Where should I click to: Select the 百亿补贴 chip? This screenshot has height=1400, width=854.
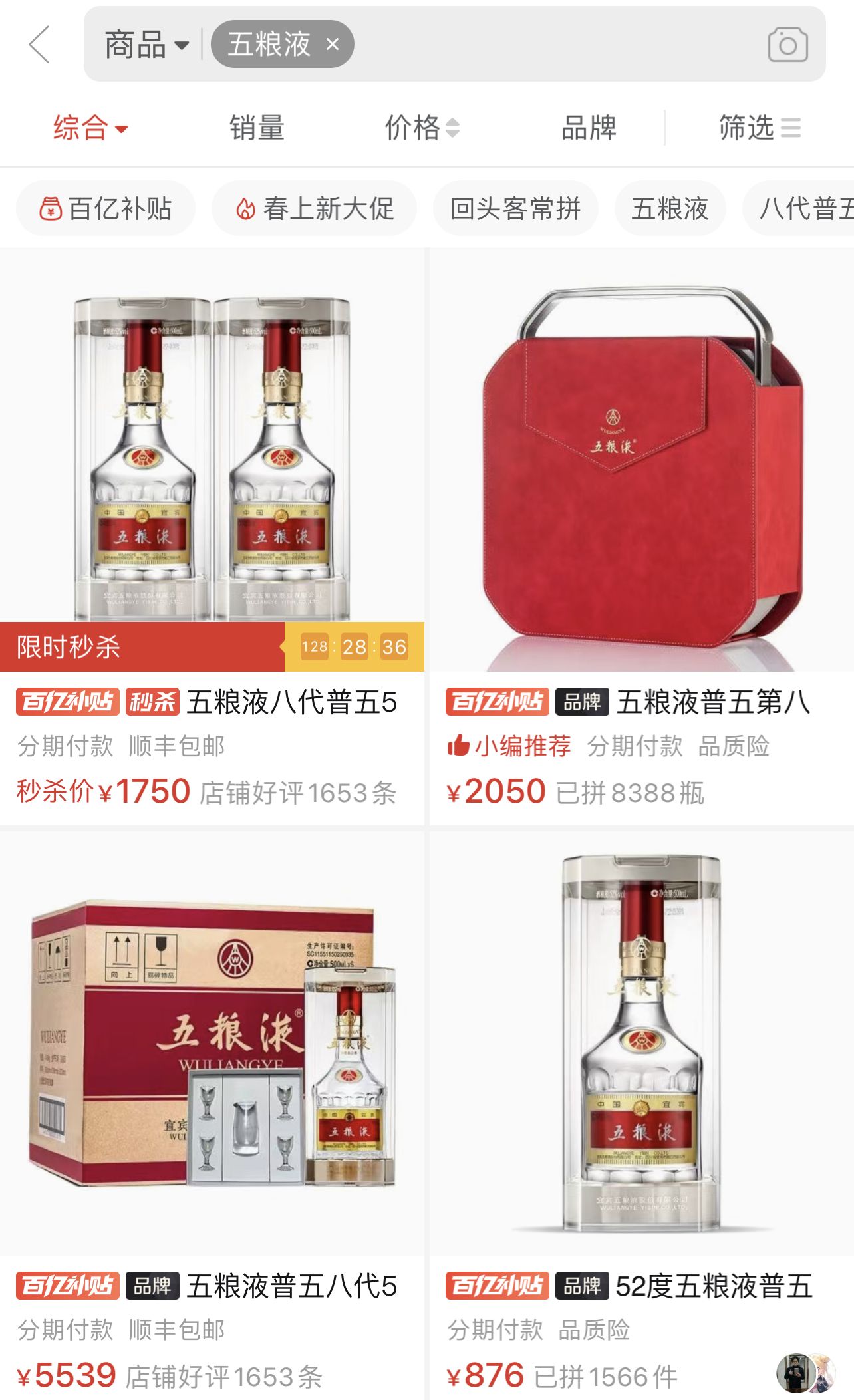tap(106, 209)
